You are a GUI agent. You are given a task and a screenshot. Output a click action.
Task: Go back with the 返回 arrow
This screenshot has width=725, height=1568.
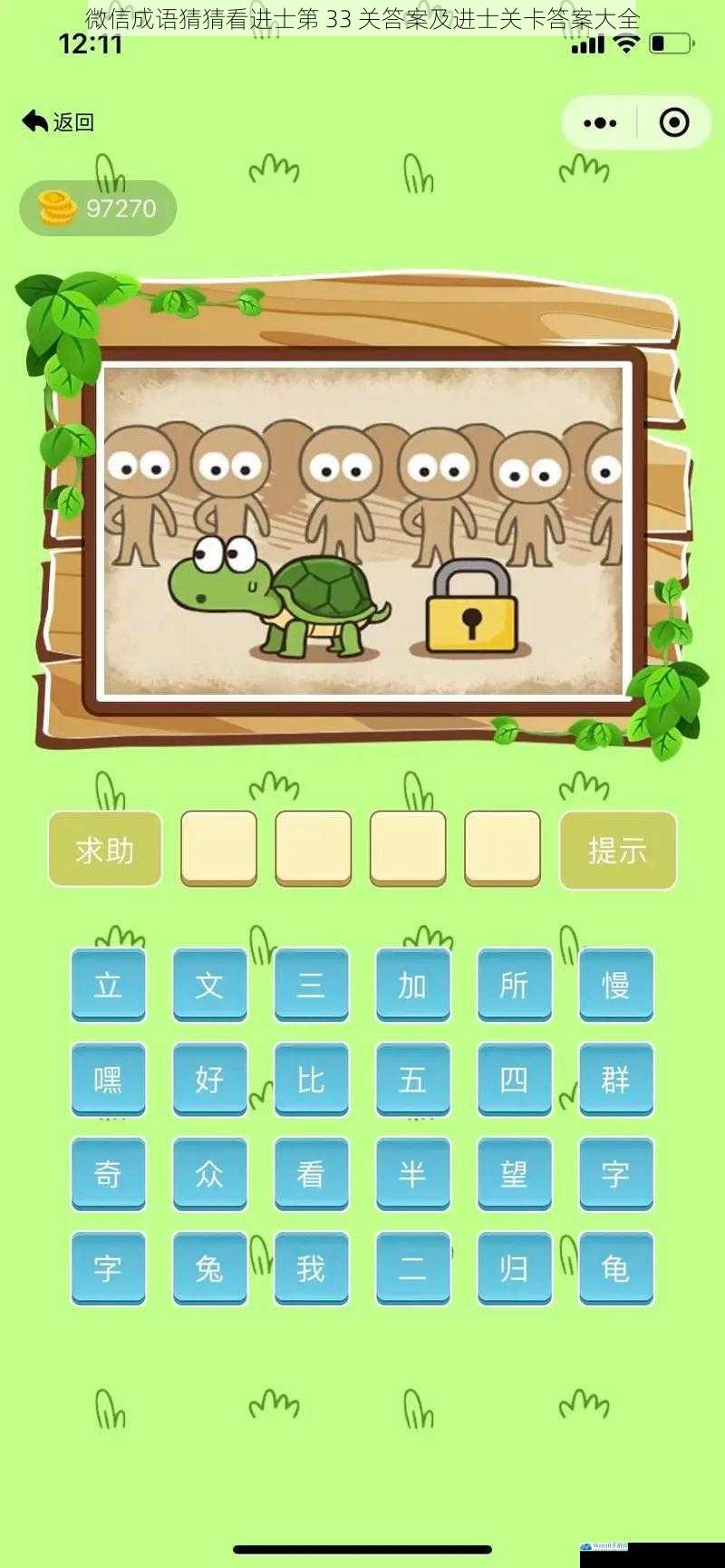point(57,121)
